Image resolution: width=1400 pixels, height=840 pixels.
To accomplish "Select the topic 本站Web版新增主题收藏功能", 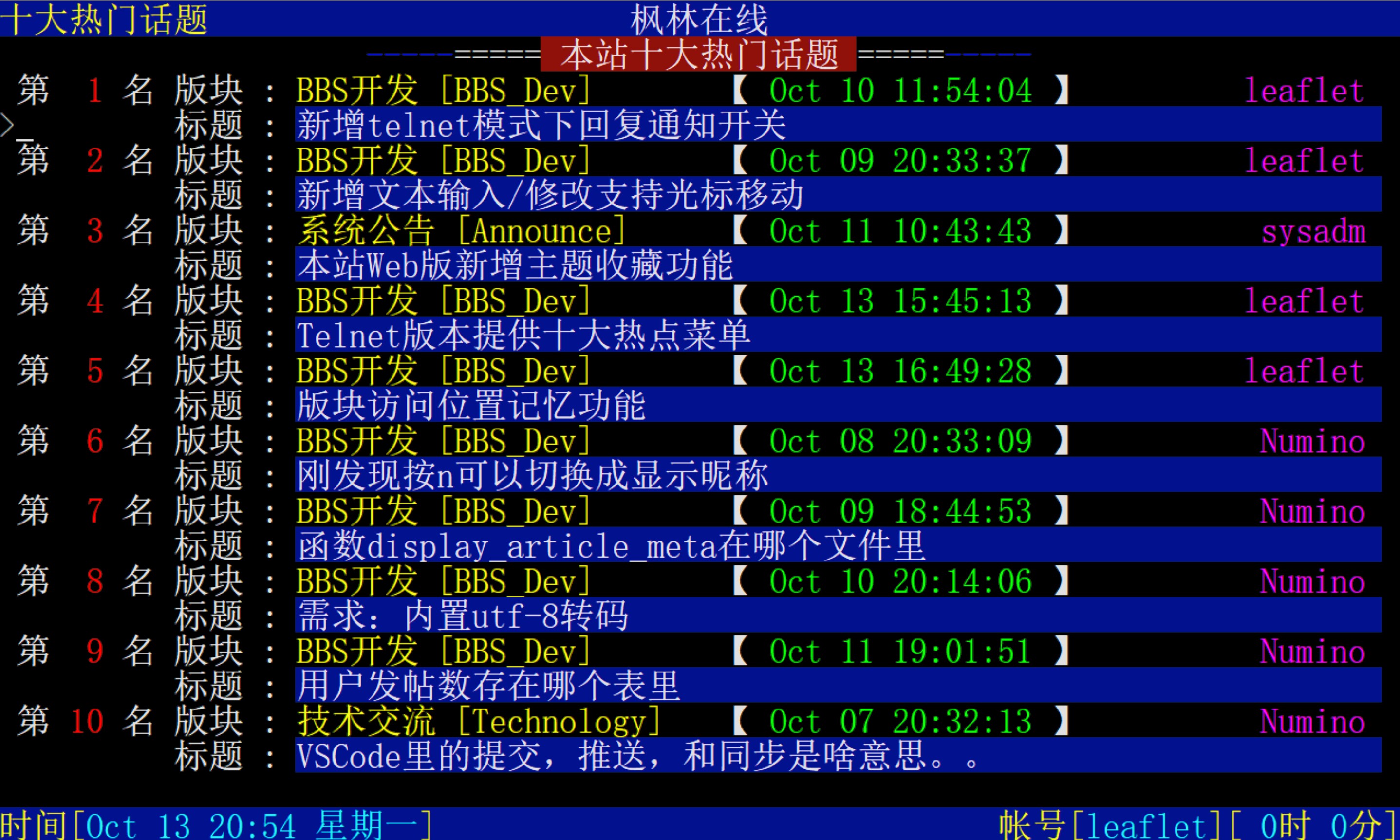I will pos(515,265).
